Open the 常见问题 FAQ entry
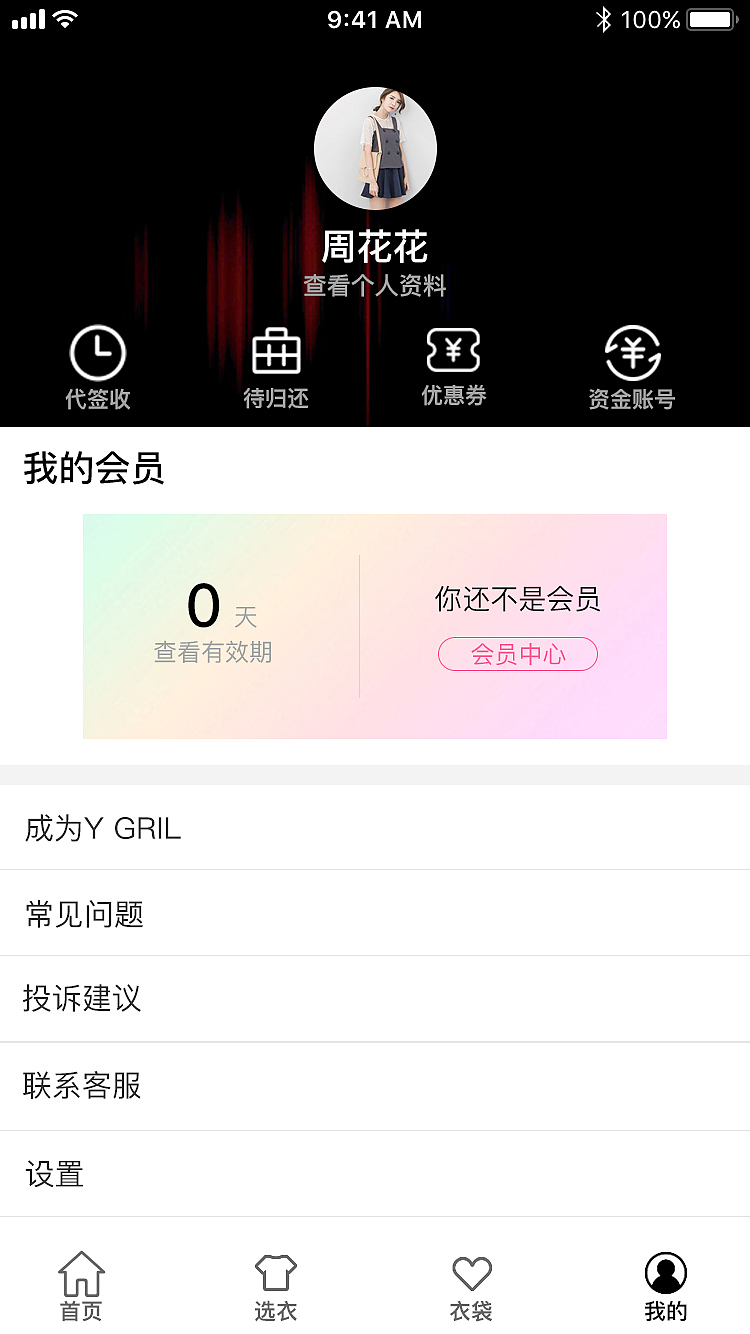Viewport: 750px width, 1334px height. 83,914
